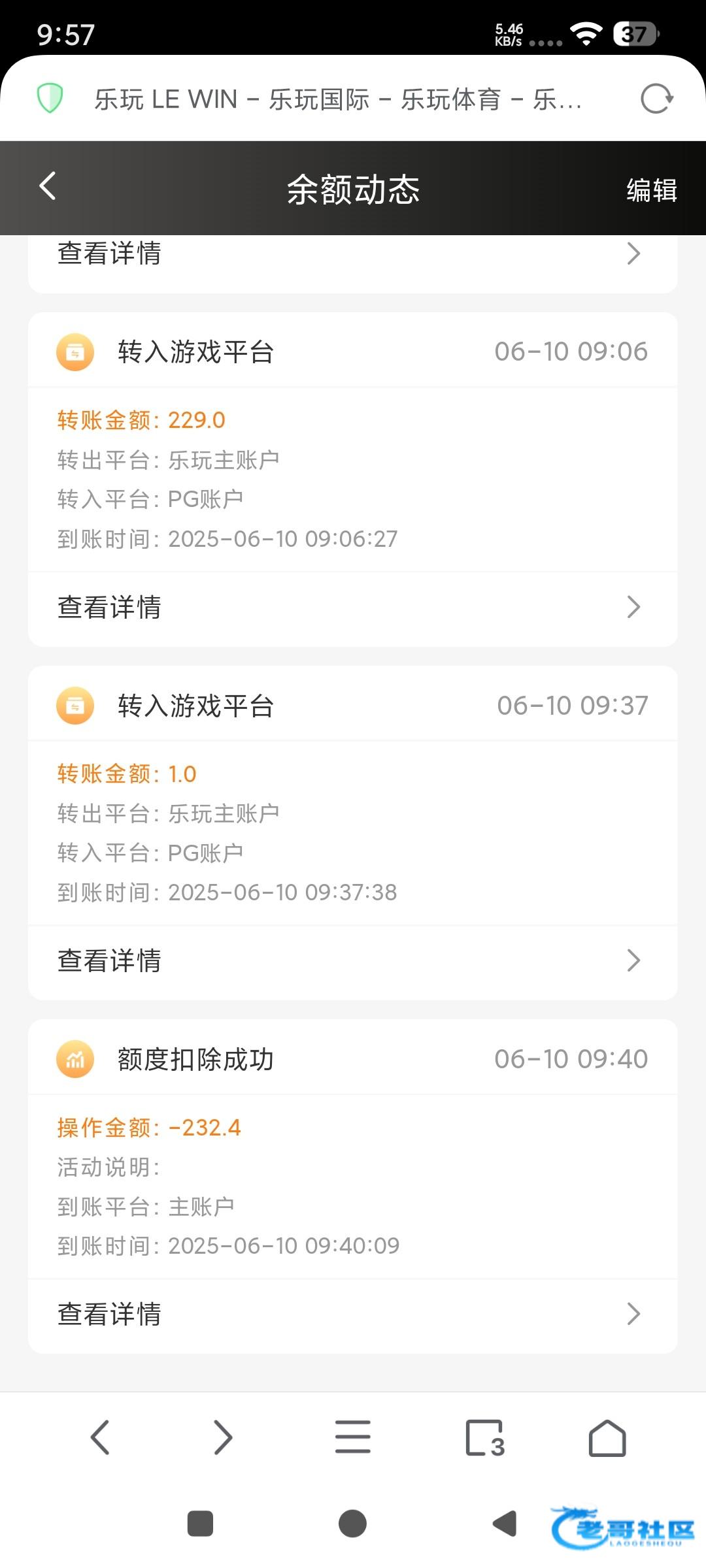Select the page title in the address bar

[x=338, y=100]
